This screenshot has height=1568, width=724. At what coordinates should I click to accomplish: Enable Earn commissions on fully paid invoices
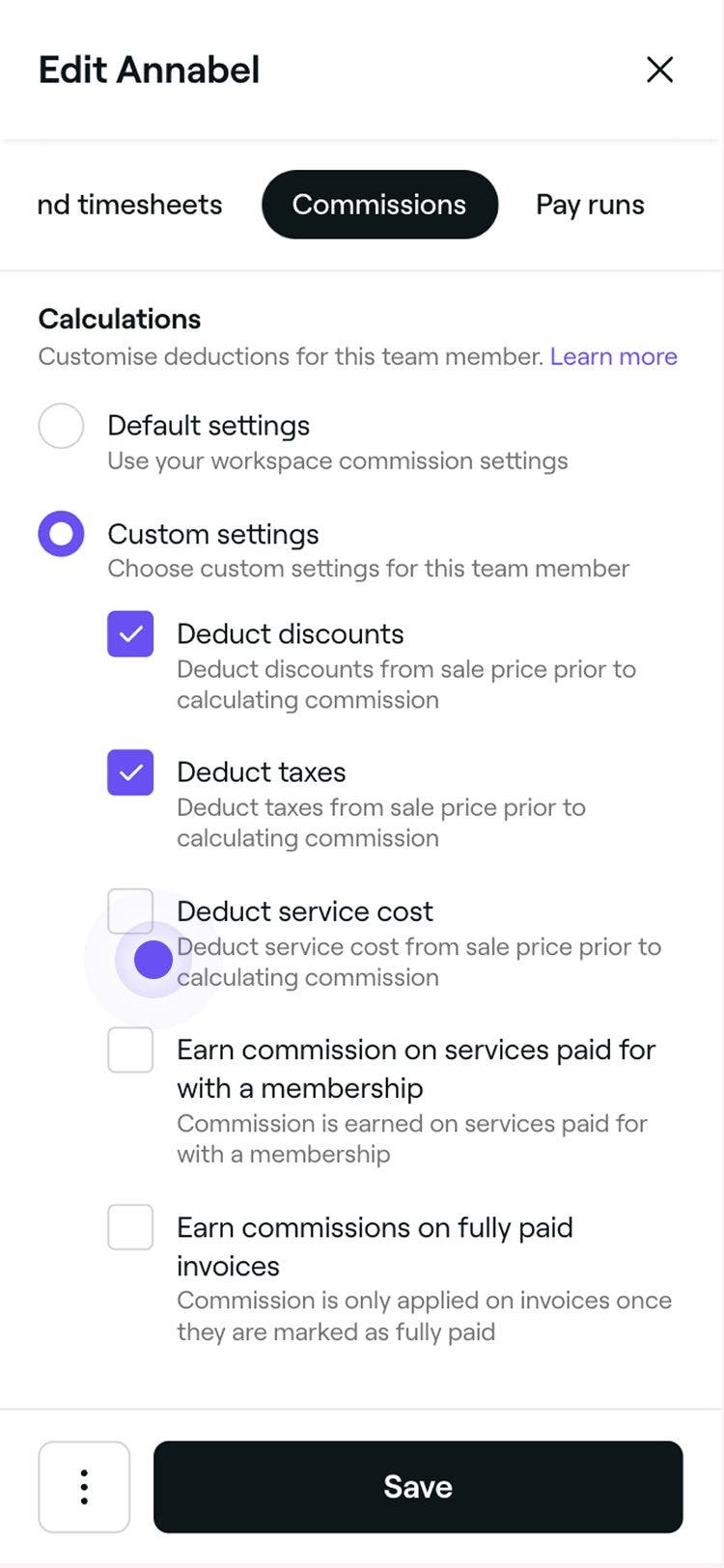click(130, 1227)
